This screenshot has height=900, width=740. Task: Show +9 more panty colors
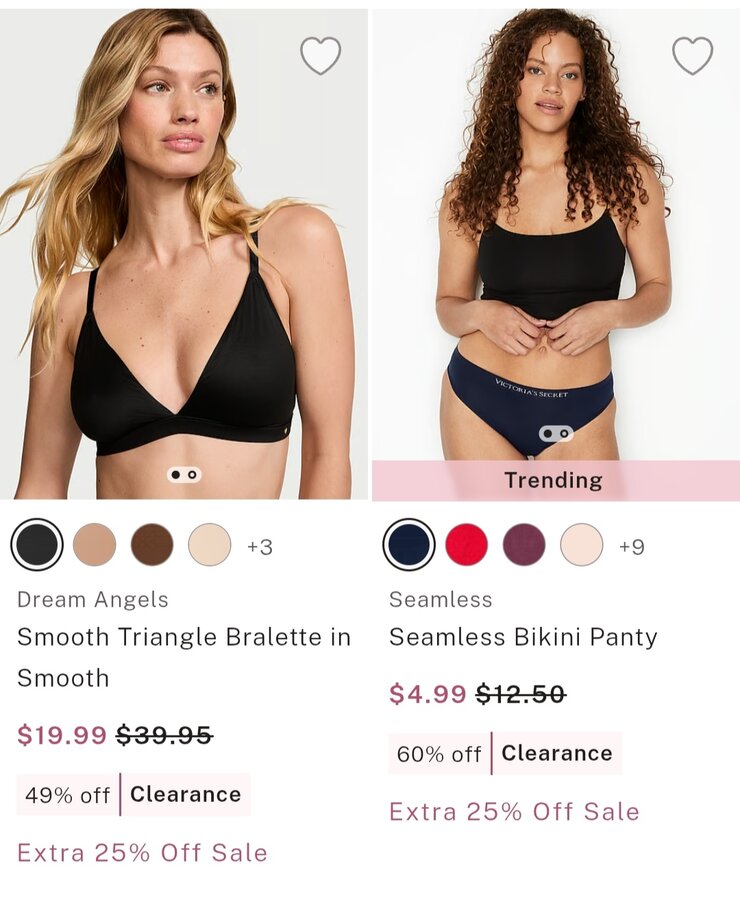(x=632, y=547)
